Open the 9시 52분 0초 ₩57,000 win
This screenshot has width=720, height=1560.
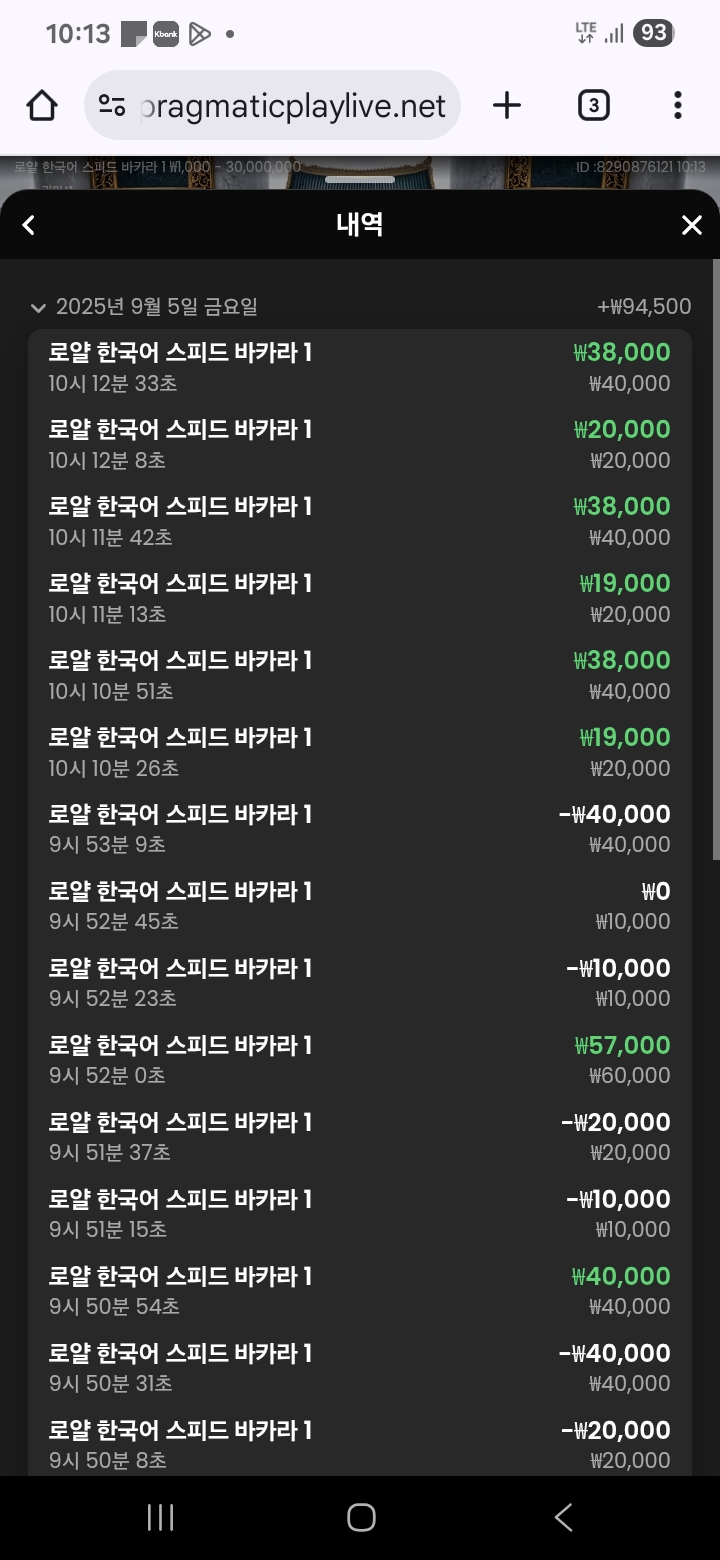[360, 1061]
